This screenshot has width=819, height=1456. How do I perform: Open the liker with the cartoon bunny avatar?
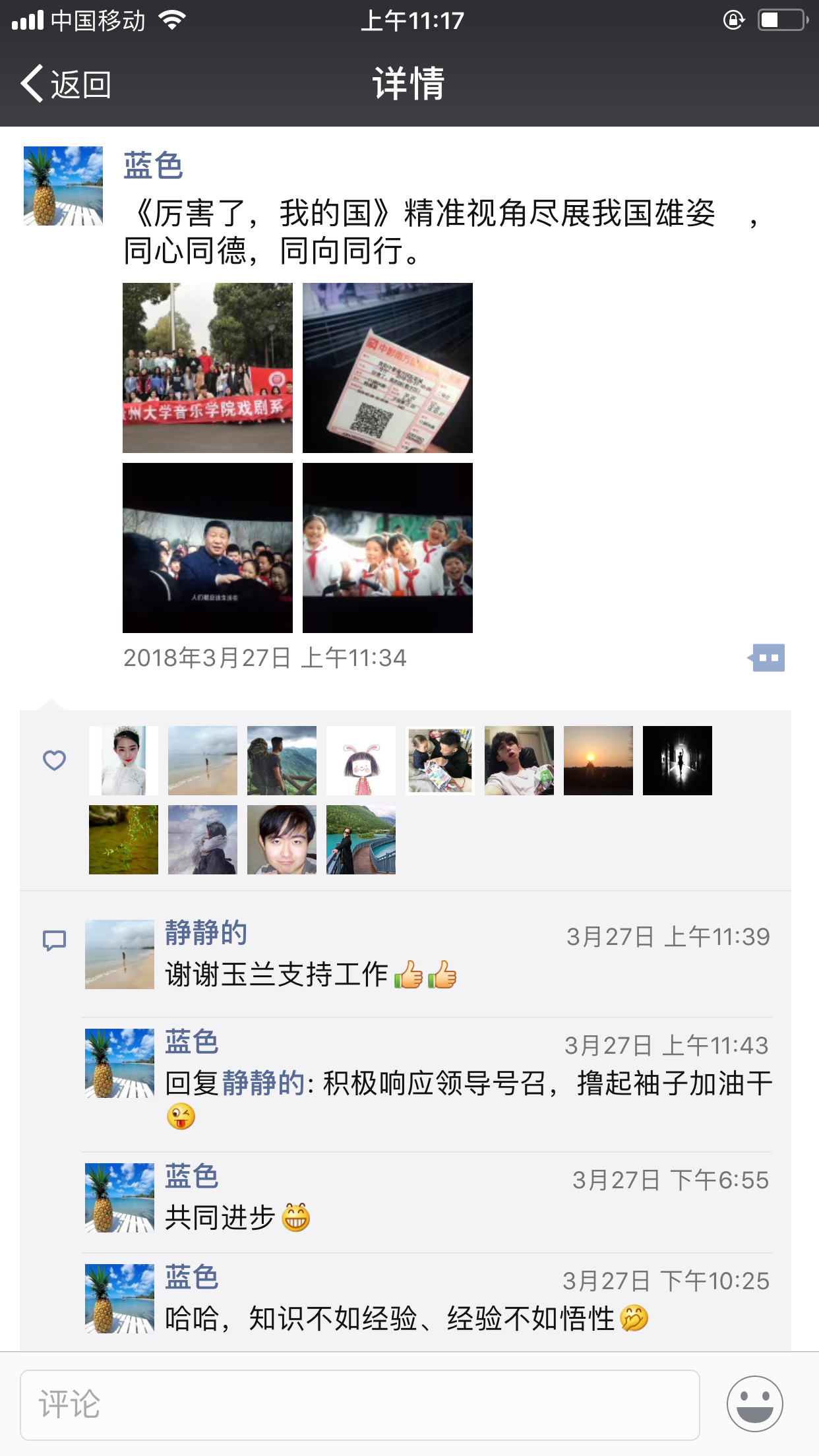click(361, 760)
